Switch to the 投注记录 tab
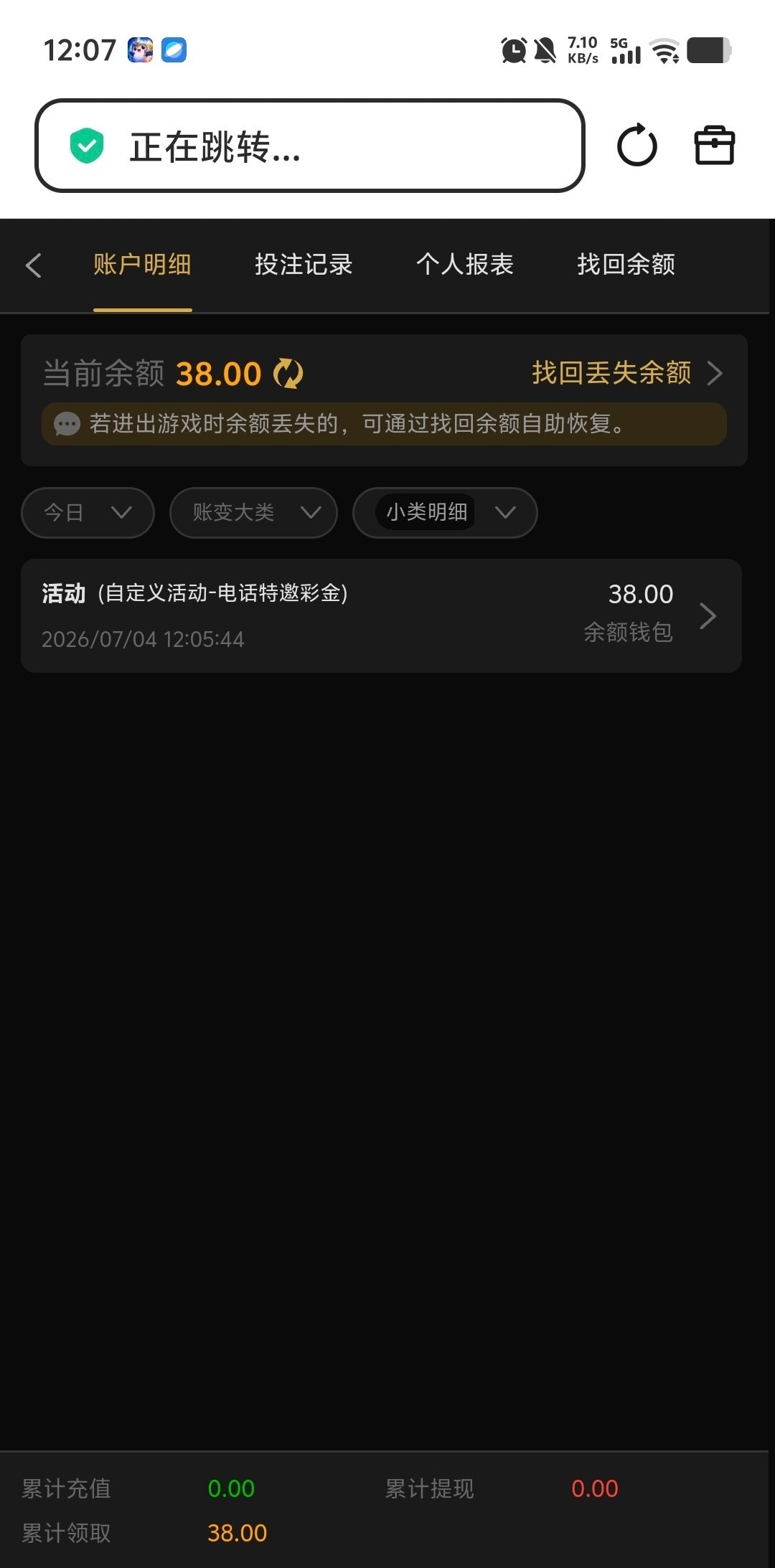 coord(304,265)
